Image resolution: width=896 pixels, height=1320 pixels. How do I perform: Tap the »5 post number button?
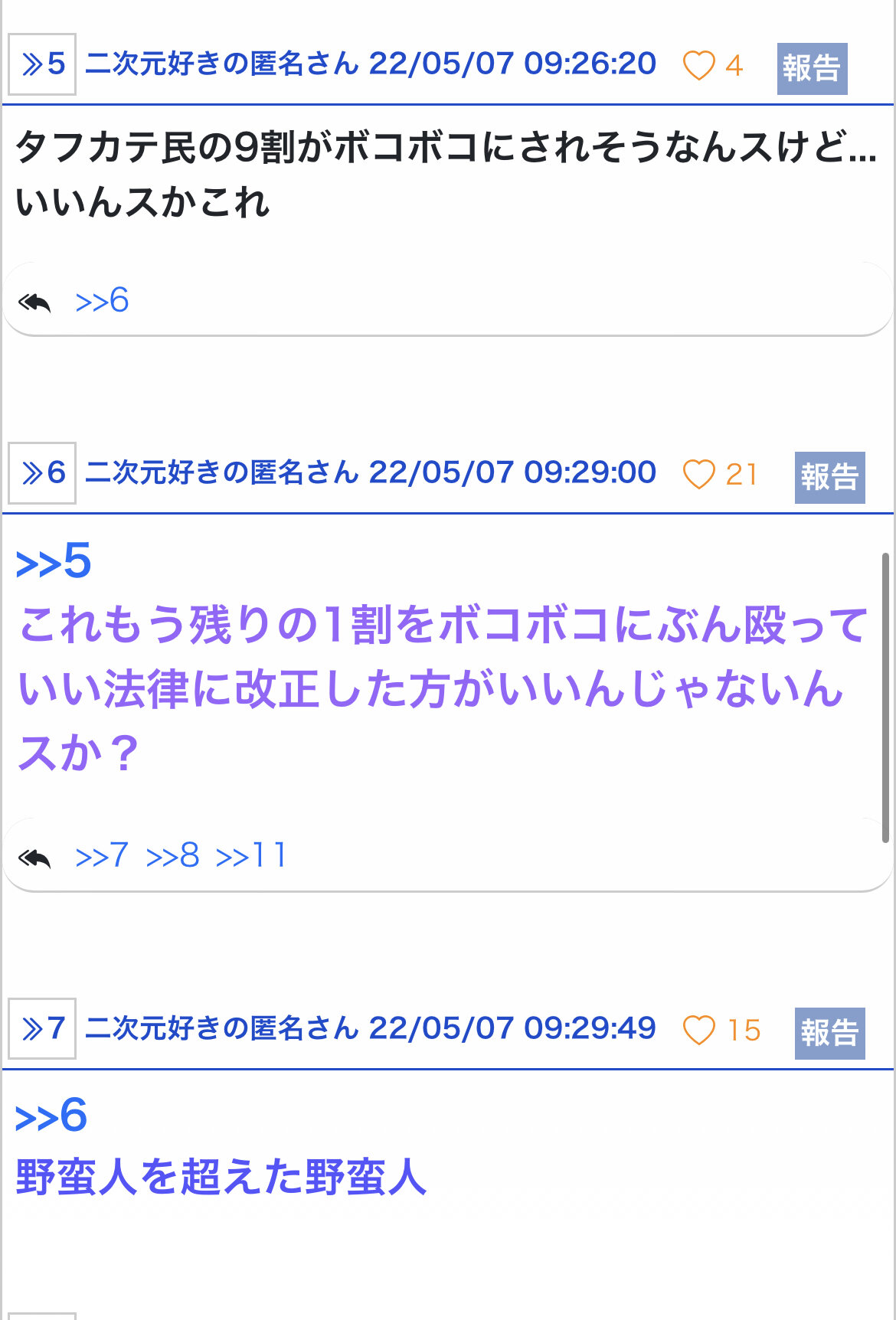pyautogui.click(x=42, y=64)
